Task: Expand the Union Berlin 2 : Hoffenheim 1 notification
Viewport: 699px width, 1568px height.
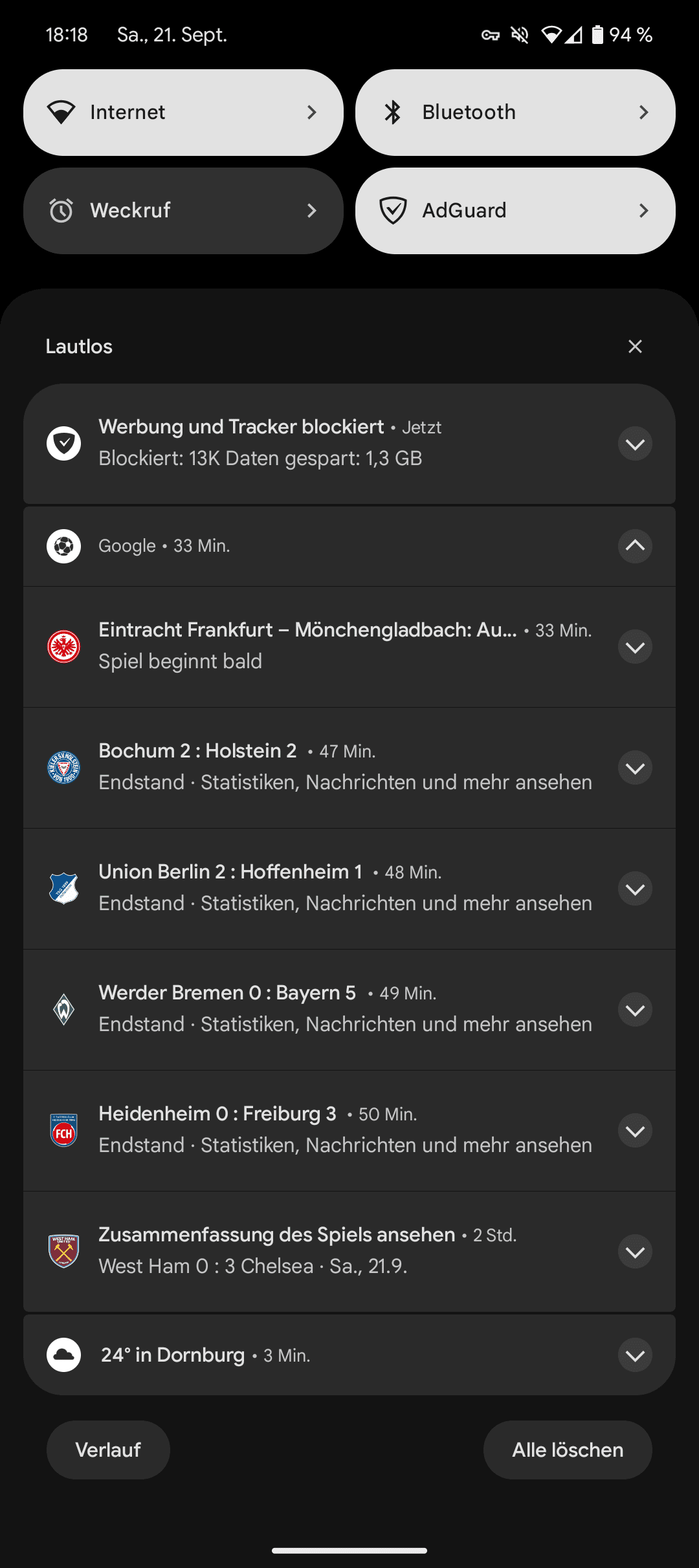Action: (x=635, y=889)
